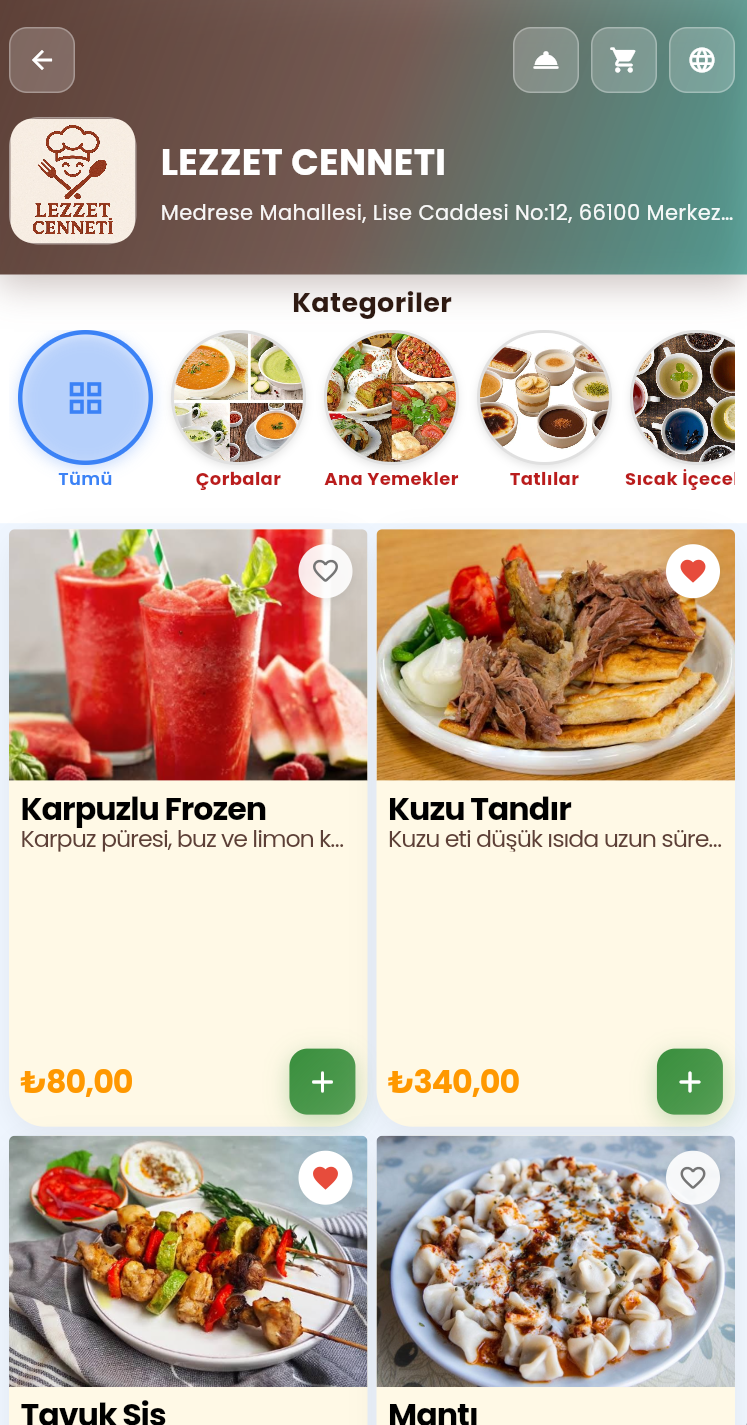The height and width of the screenshot is (1425, 747).
Task: Open the Çorbalar category image
Action: (238, 396)
